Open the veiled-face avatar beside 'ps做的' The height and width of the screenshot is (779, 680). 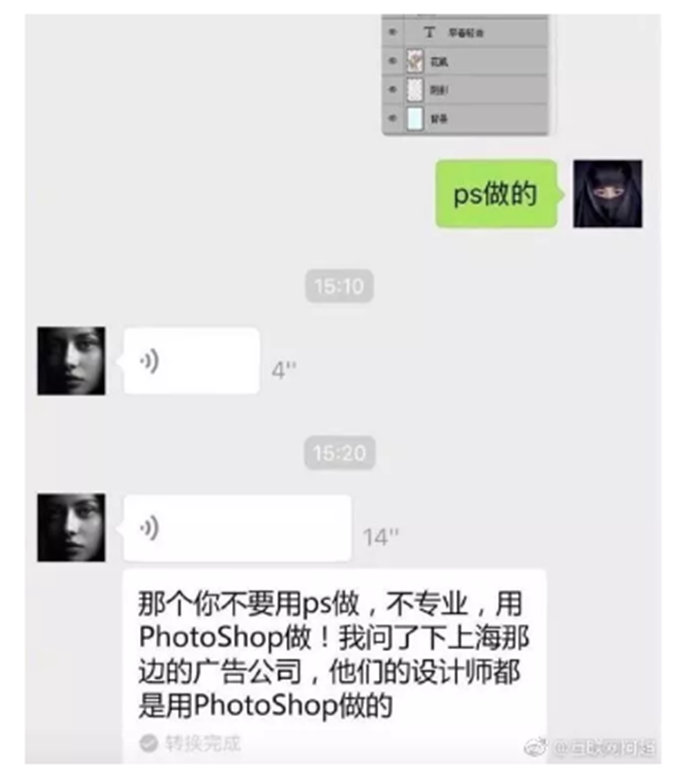click(607, 194)
